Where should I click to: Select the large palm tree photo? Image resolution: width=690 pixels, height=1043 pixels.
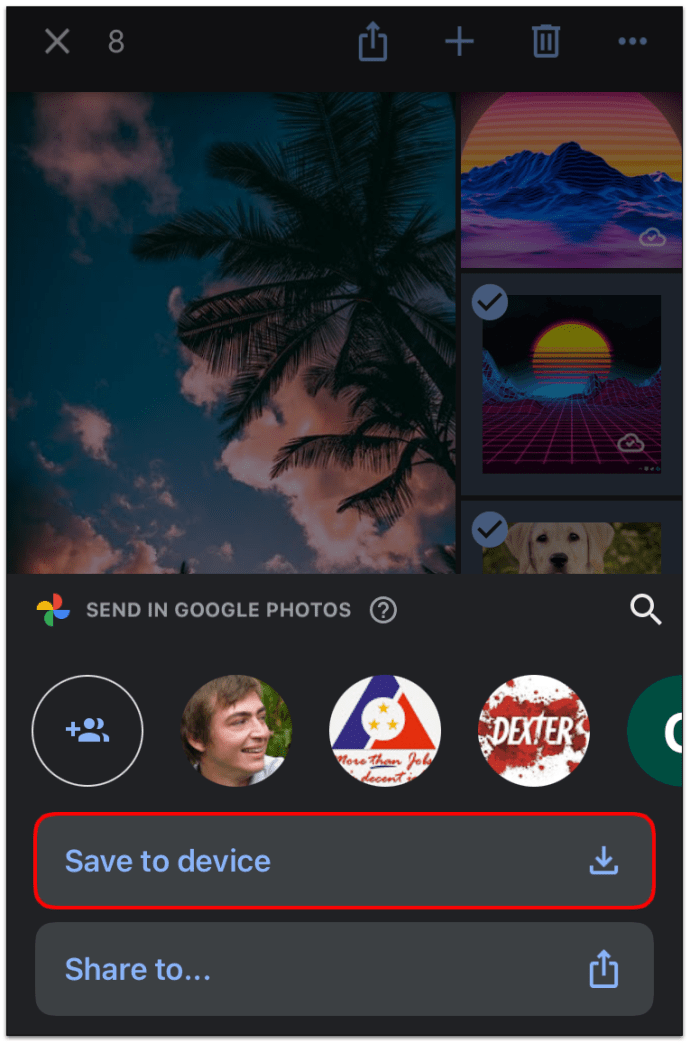(x=230, y=330)
